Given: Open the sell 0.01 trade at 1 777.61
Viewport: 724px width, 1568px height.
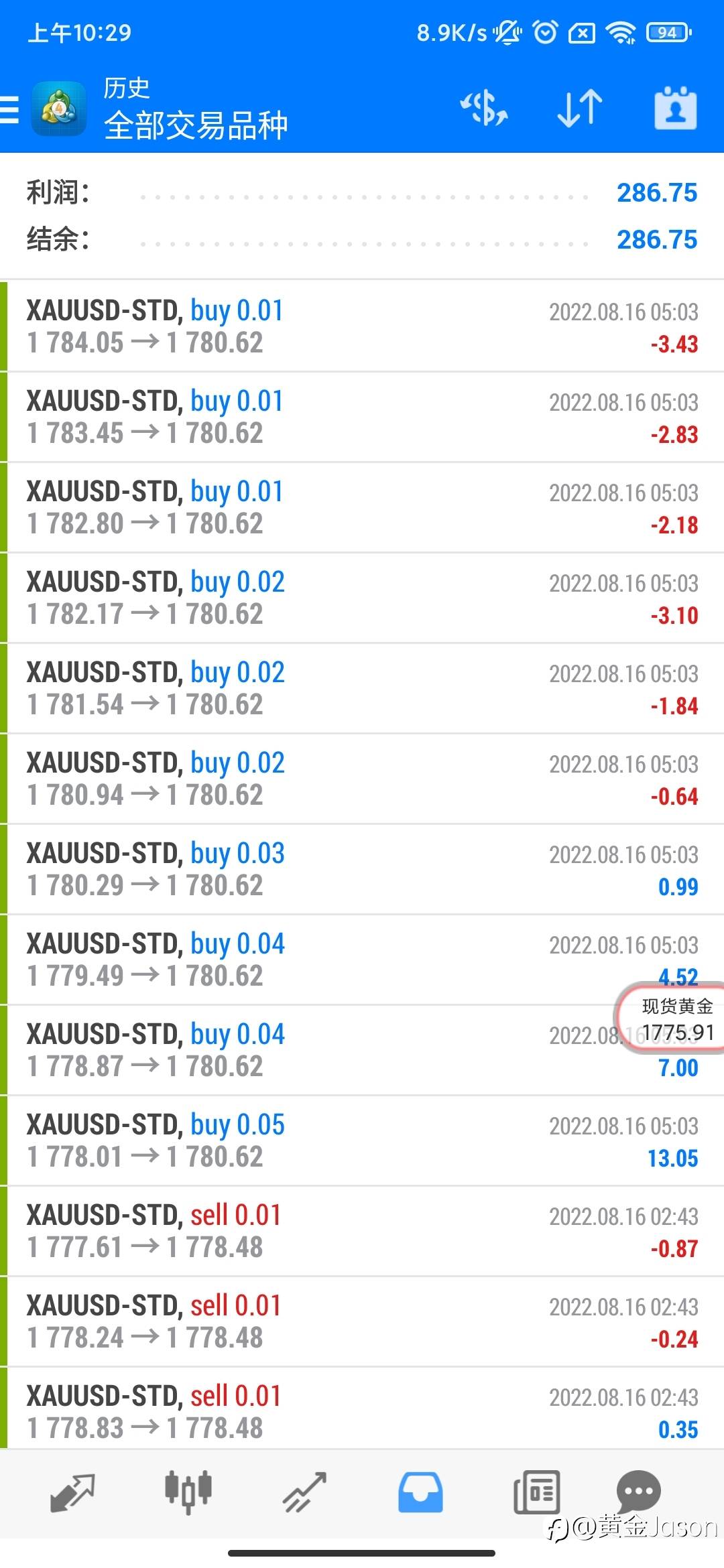Looking at the screenshot, I should 362,1231.
